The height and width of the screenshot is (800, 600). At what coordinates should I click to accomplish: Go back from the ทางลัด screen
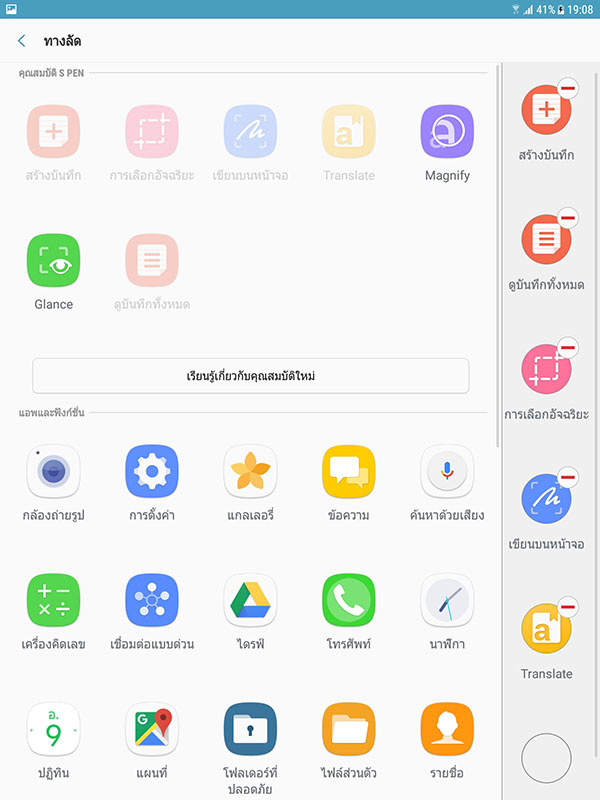22,41
